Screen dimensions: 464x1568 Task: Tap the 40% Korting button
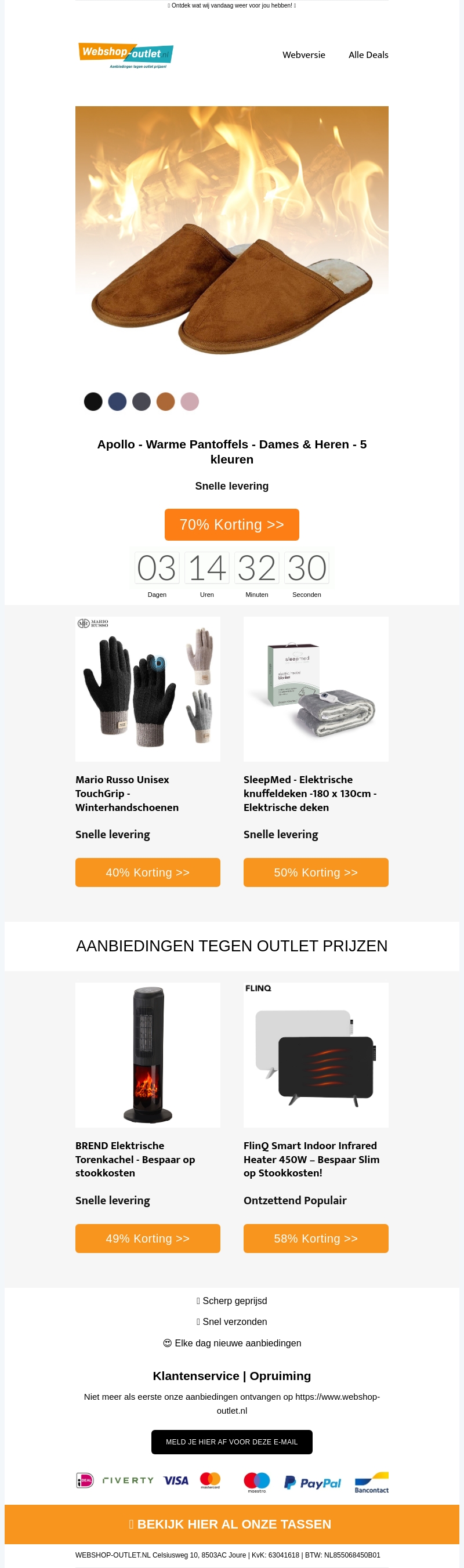147,872
